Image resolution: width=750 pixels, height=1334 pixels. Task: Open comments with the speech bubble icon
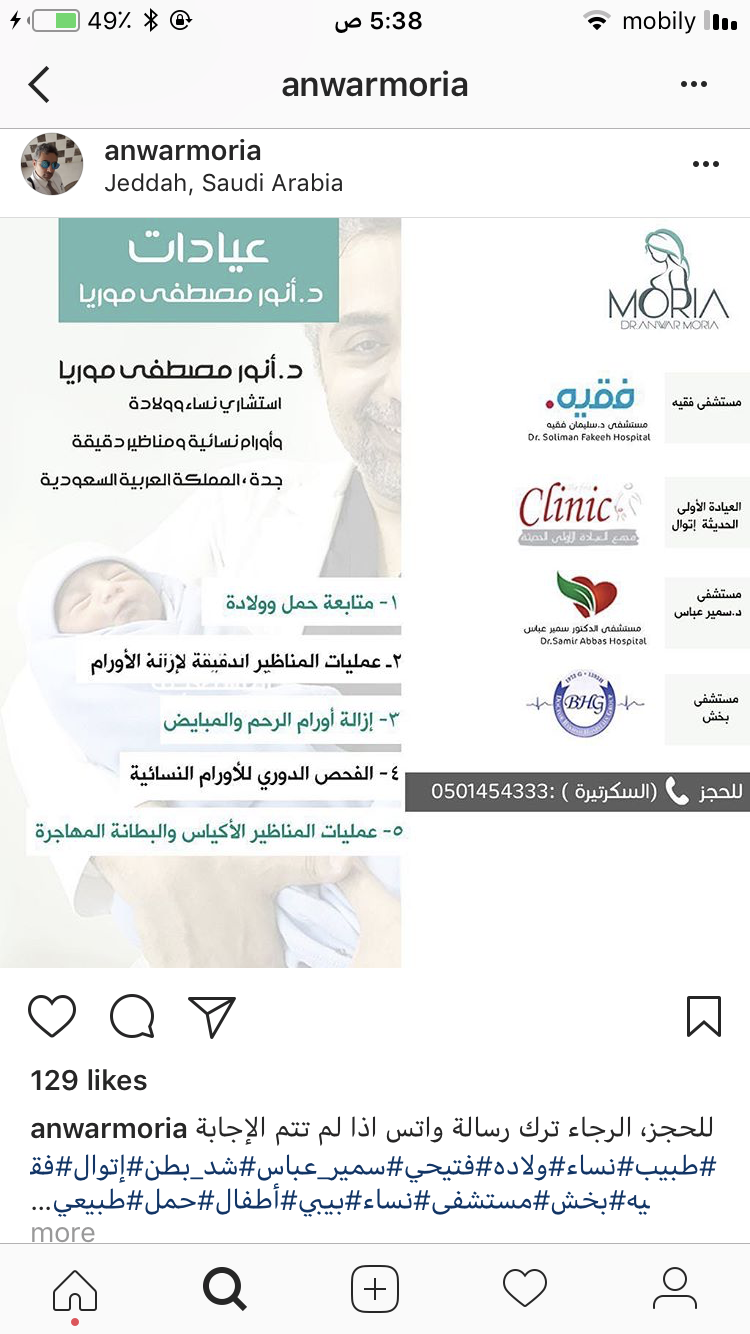coord(132,1016)
